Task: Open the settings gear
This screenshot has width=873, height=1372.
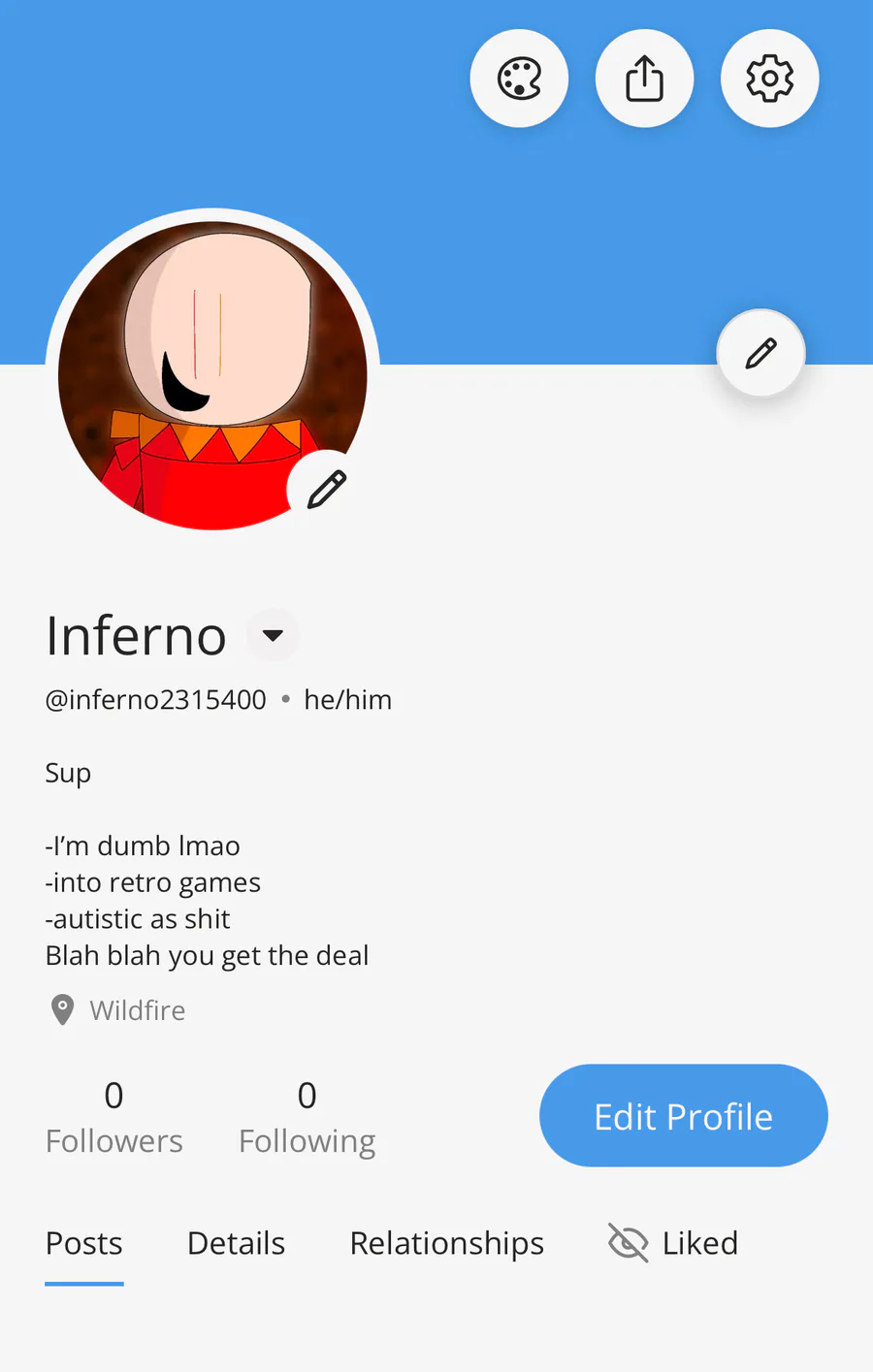Action: pyautogui.click(x=769, y=79)
